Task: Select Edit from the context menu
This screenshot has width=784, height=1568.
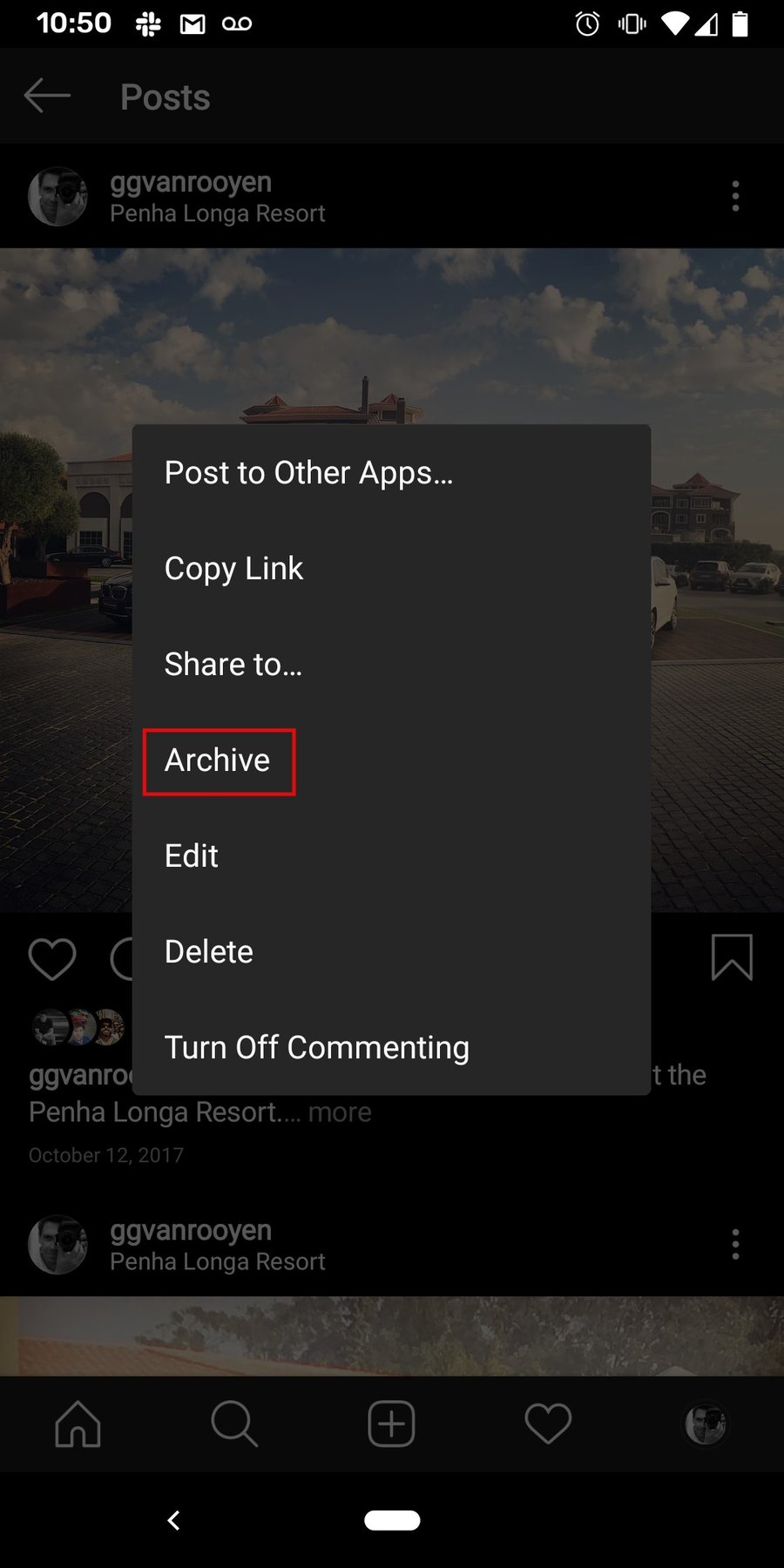Action: click(x=191, y=855)
